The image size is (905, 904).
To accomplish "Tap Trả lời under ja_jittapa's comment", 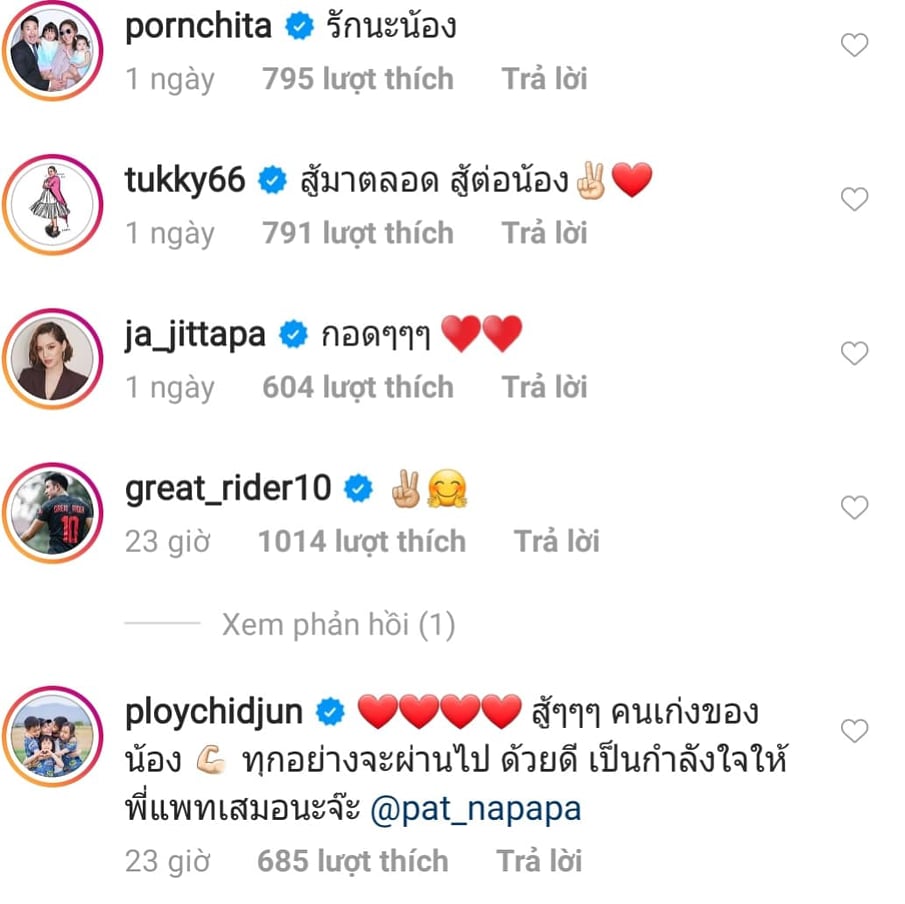I will tap(544, 387).
